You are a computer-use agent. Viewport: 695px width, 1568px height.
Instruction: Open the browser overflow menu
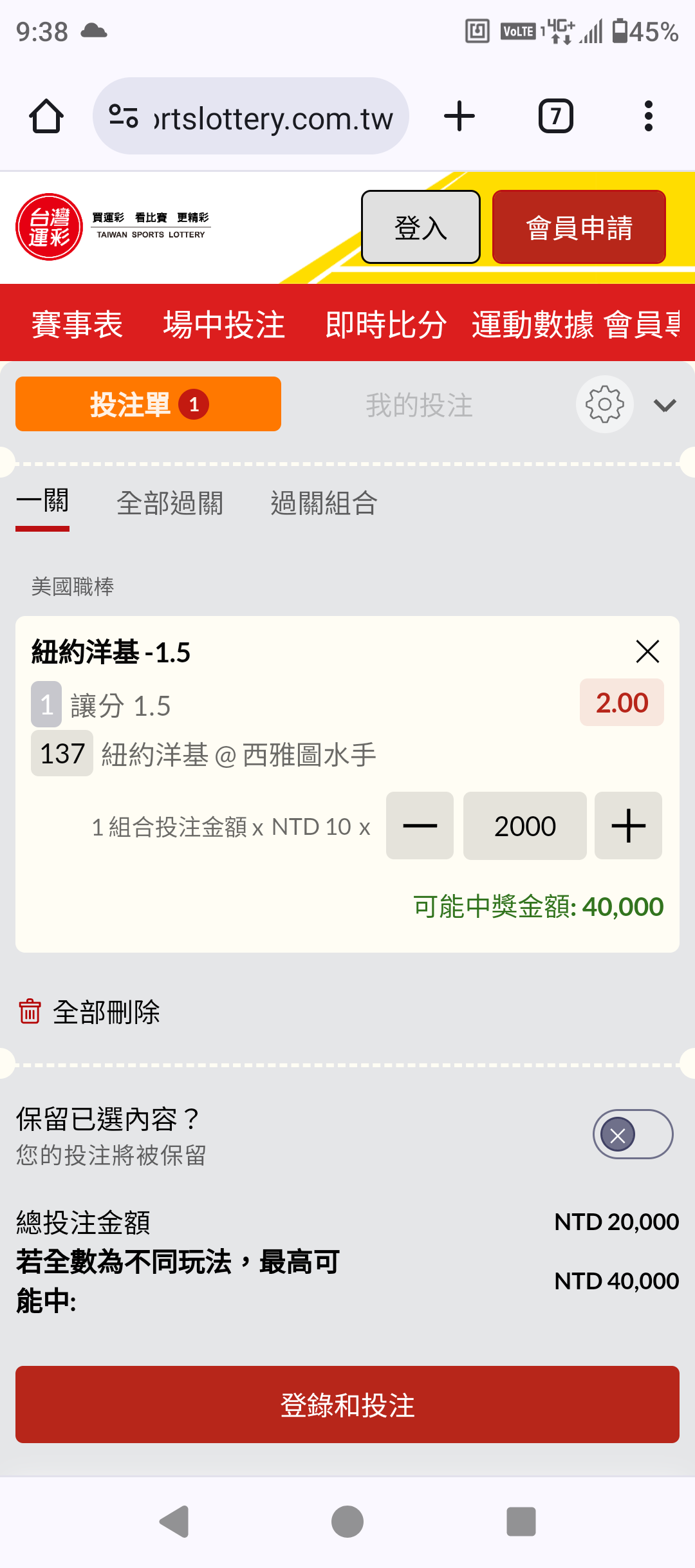[649, 116]
